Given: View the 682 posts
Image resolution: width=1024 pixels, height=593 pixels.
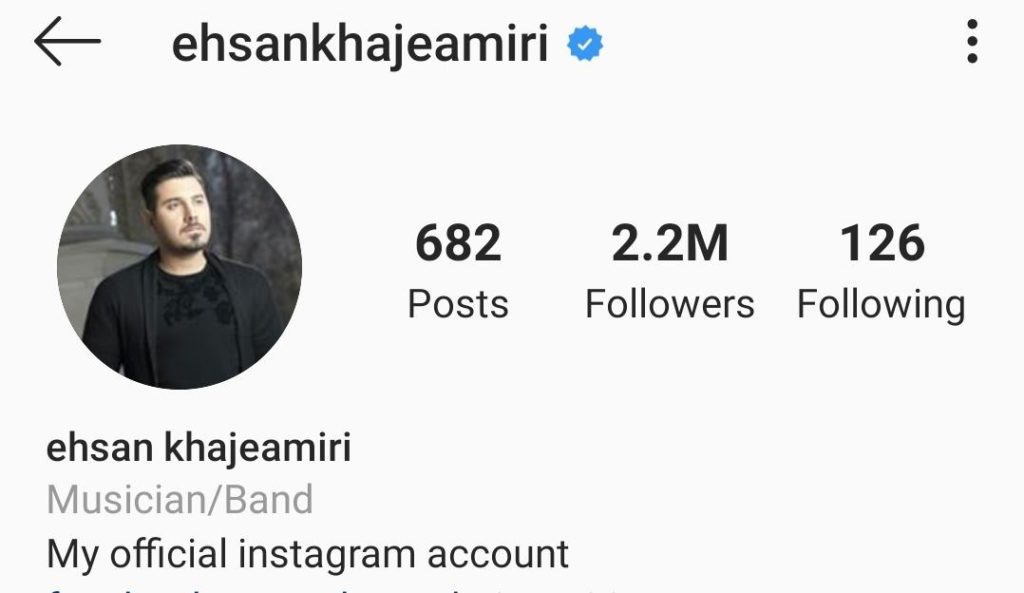Looking at the screenshot, I should 458,270.
